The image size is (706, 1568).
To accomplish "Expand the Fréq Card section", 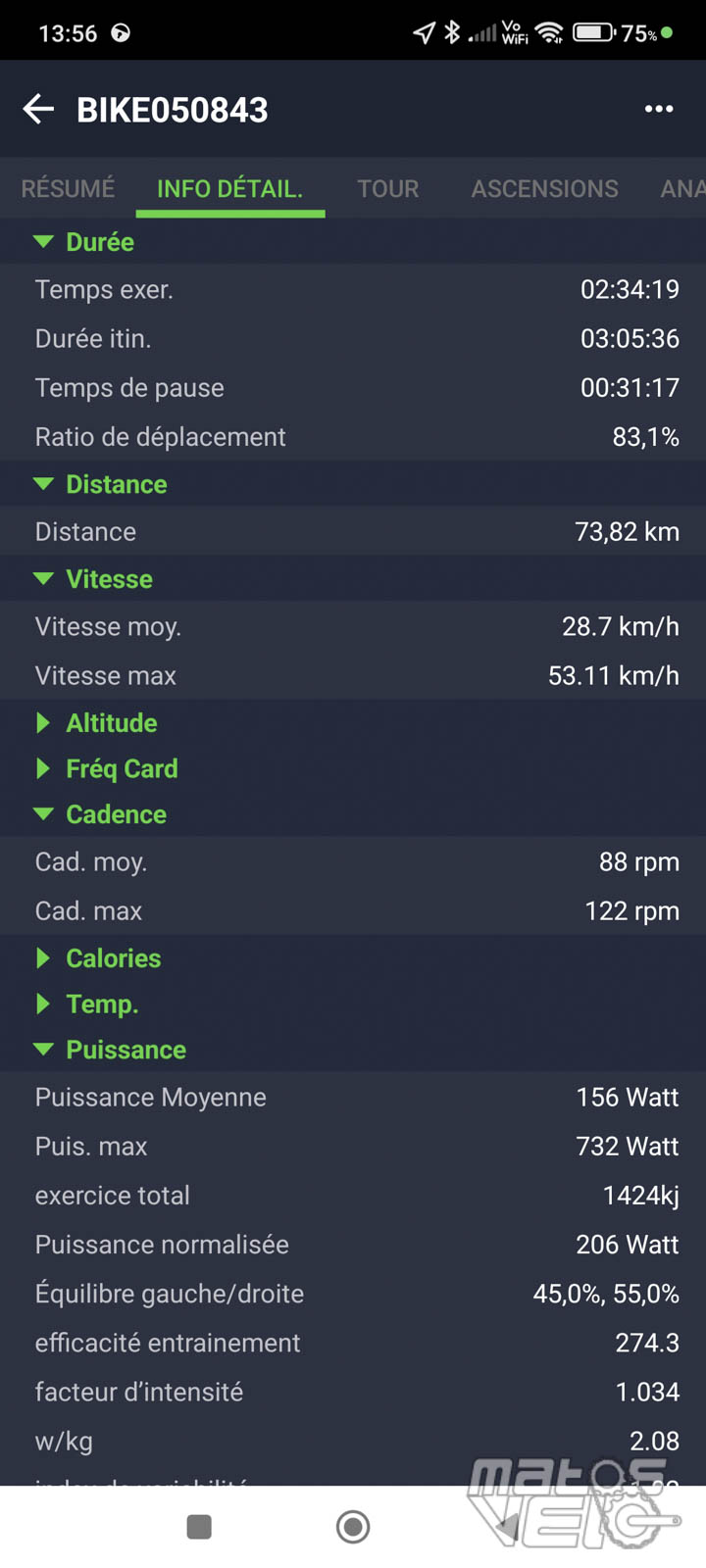I will click(x=353, y=768).
